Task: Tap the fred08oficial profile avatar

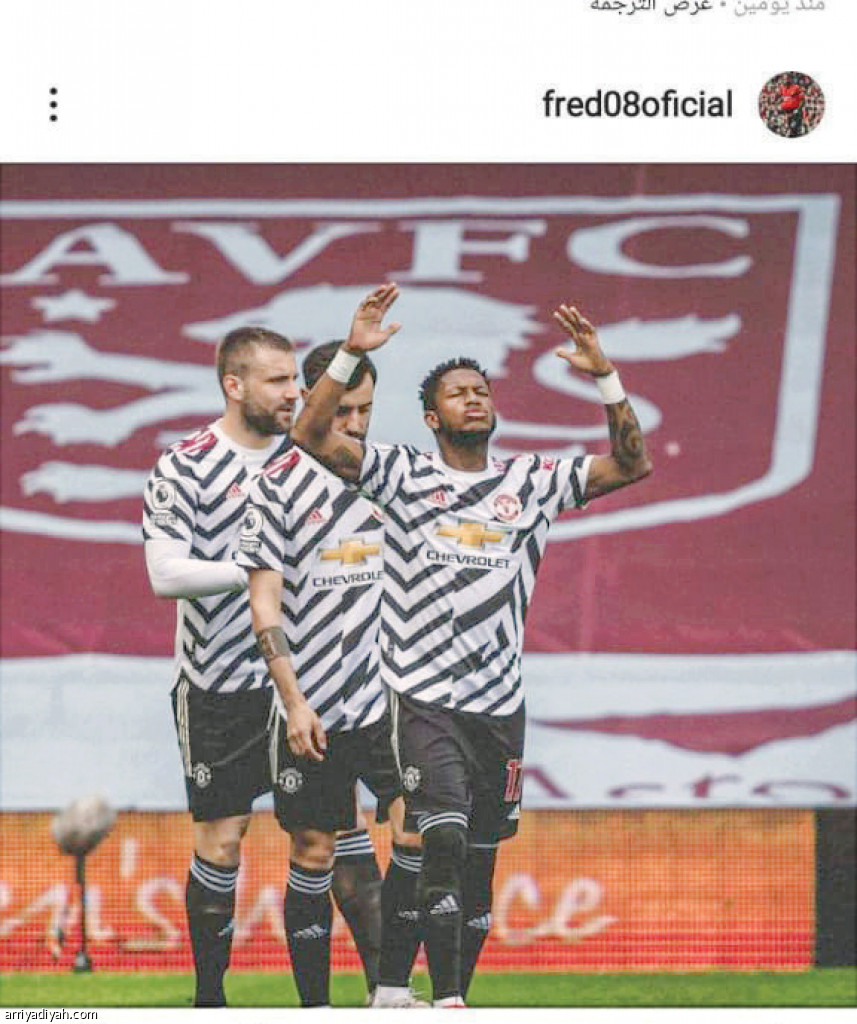Action: (x=791, y=104)
